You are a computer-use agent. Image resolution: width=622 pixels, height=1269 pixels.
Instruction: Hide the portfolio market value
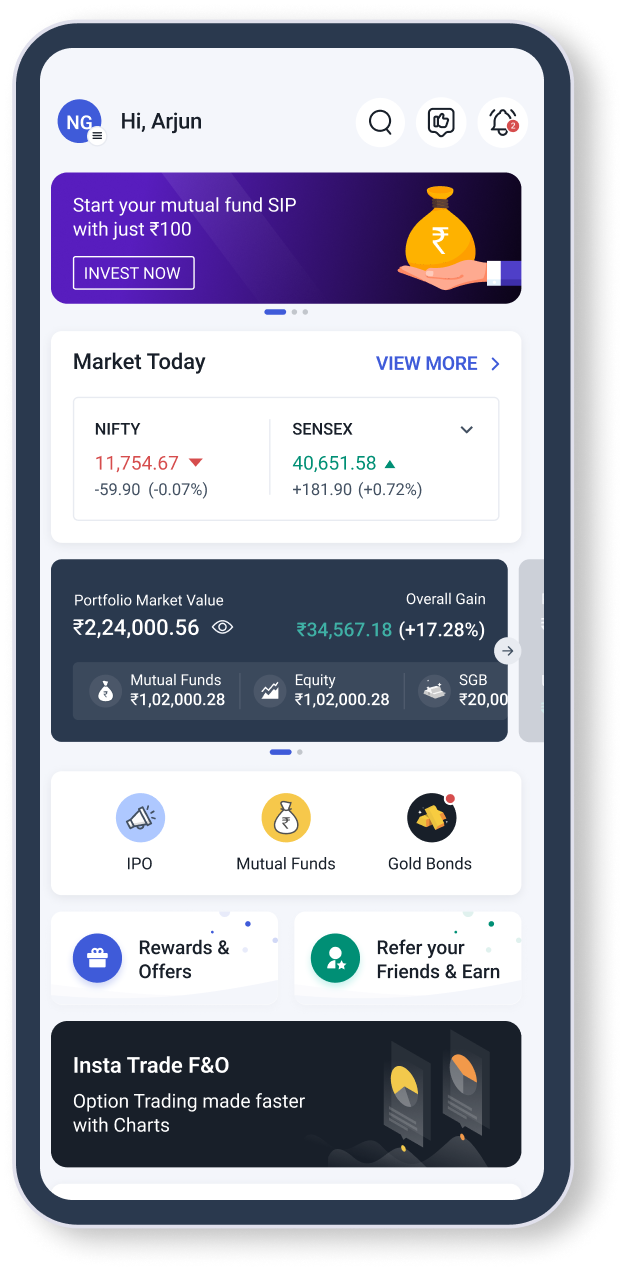point(222,628)
